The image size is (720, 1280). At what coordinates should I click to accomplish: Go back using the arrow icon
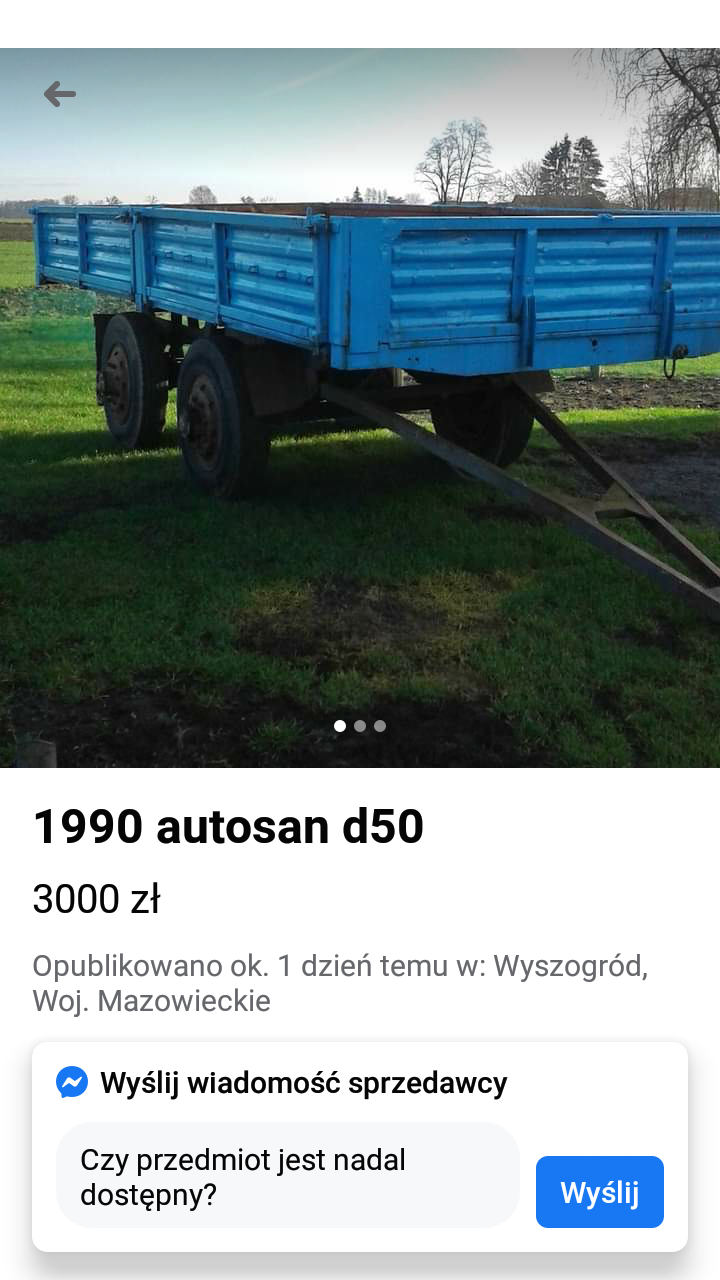(x=60, y=94)
